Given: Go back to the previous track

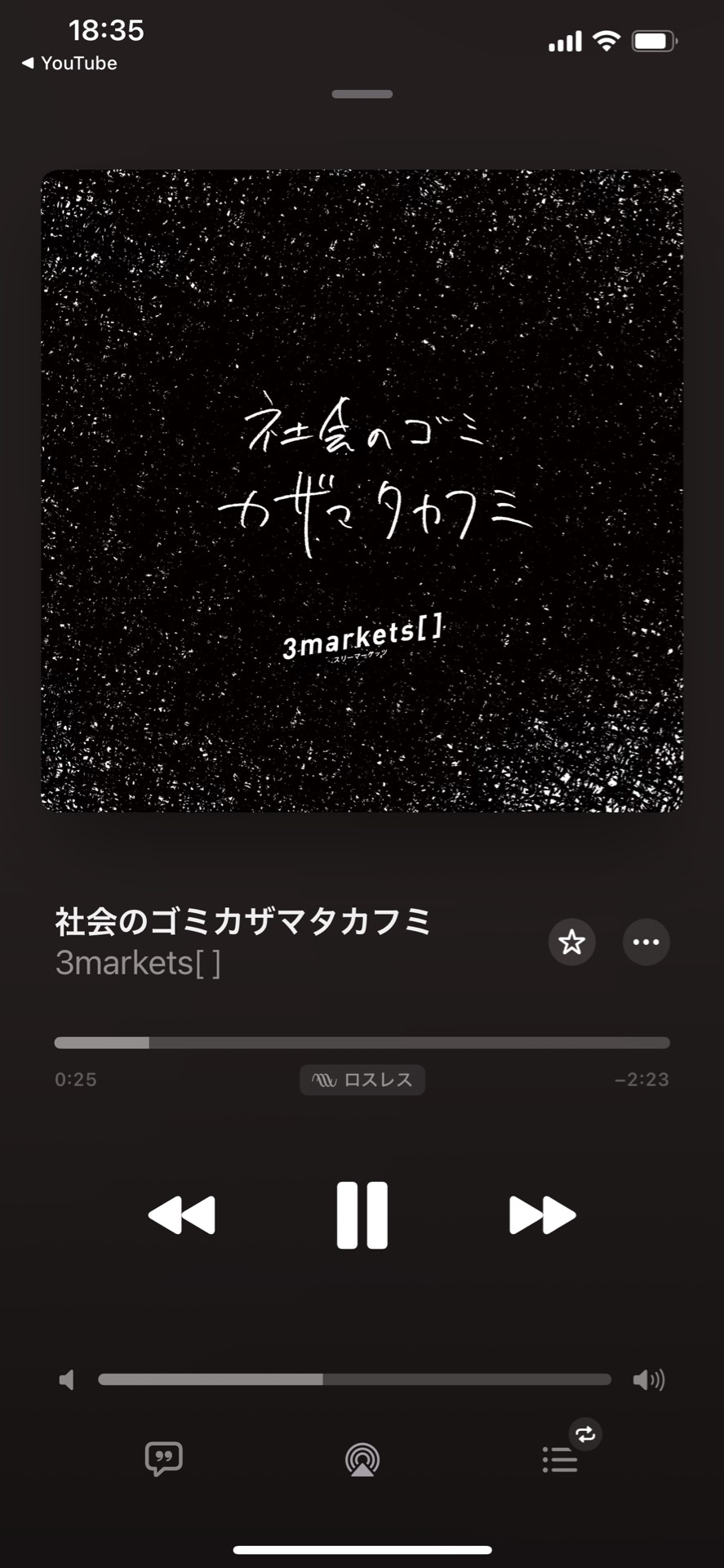Looking at the screenshot, I should [182, 1214].
